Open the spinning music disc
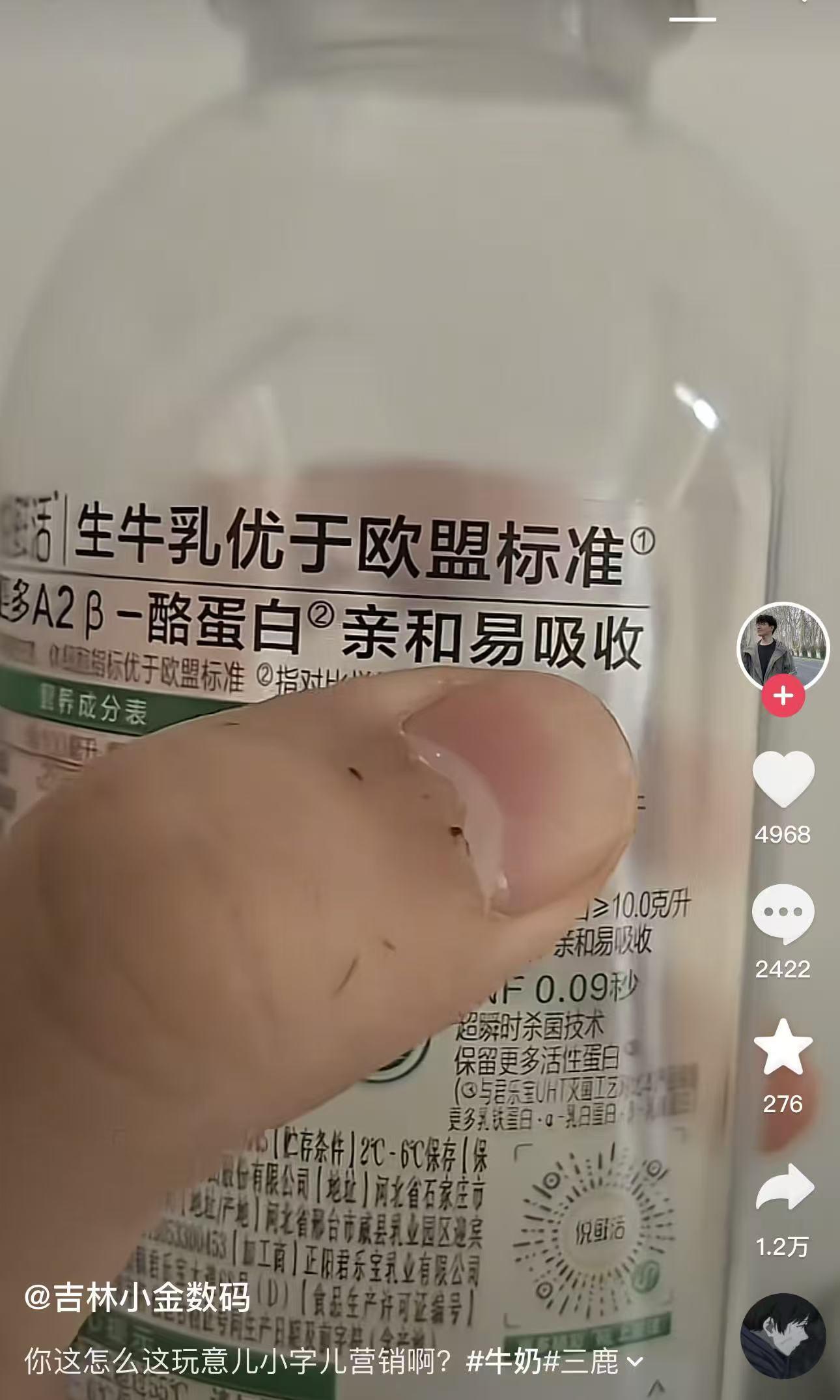The image size is (840, 1400). pos(784,1336)
